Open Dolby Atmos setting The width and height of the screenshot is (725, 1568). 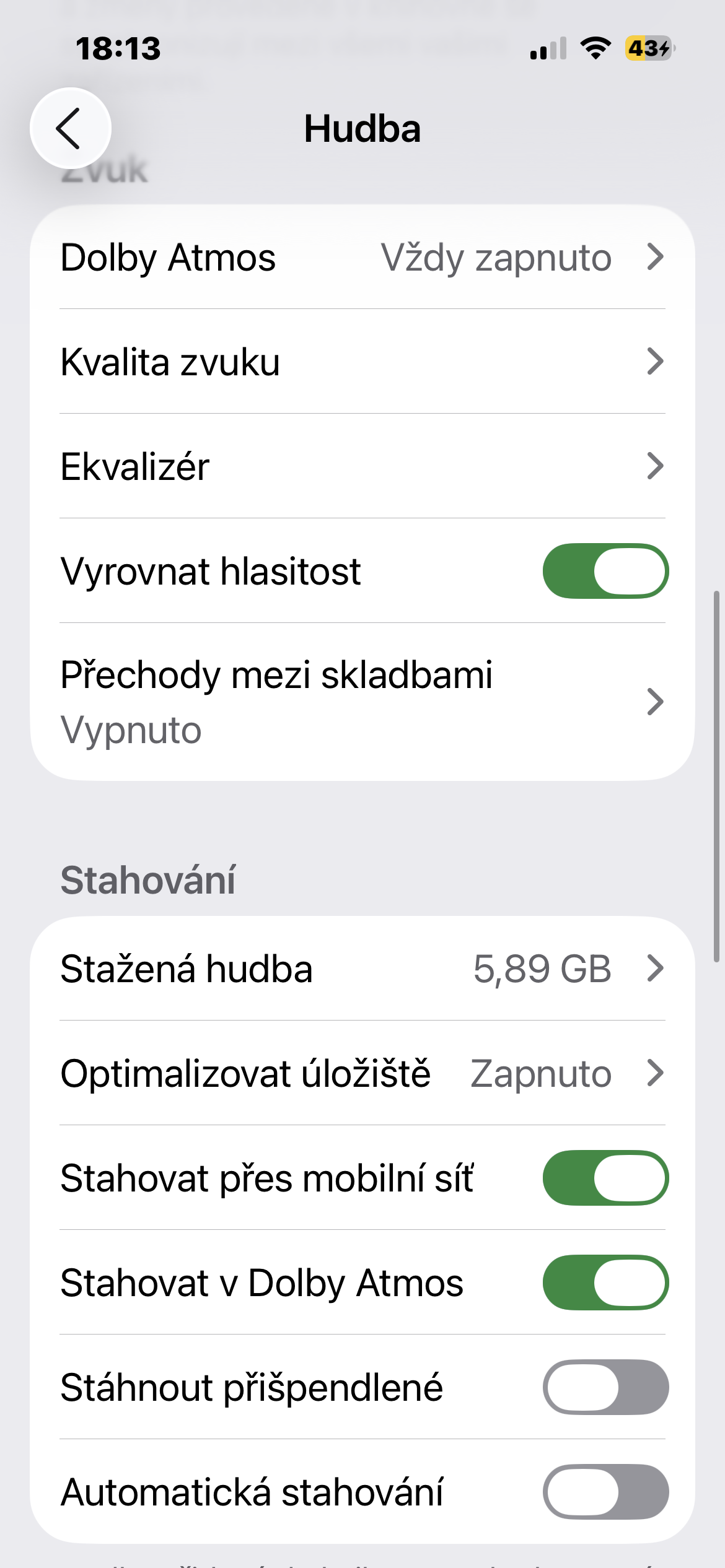(362, 257)
